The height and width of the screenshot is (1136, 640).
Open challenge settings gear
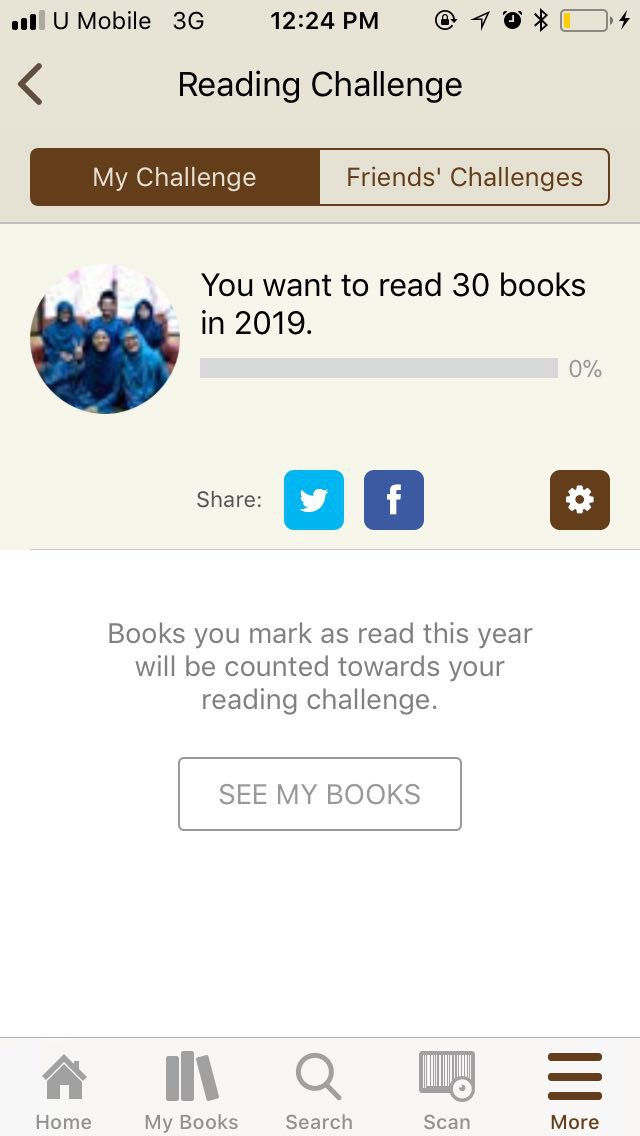click(580, 500)
